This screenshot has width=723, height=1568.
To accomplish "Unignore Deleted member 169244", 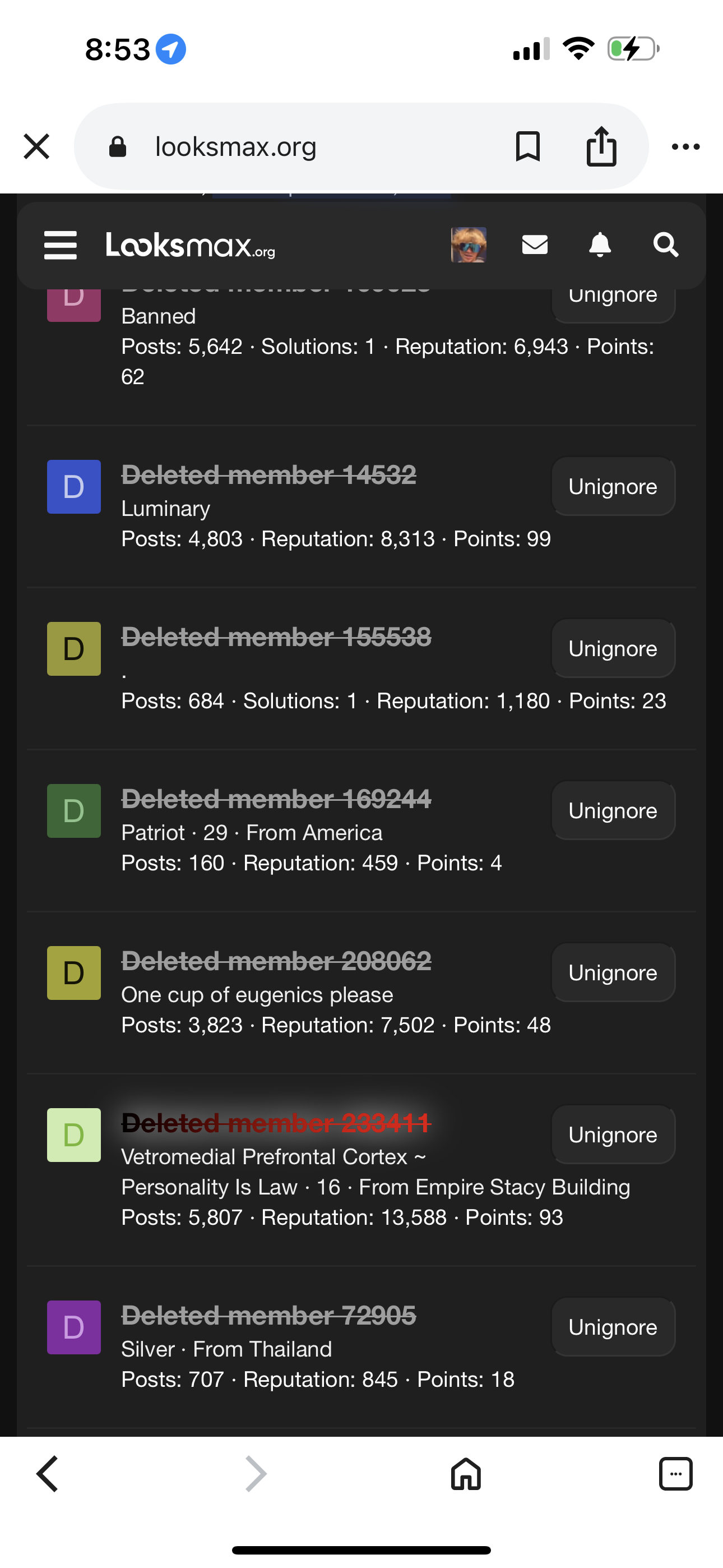I will [613, 811].
